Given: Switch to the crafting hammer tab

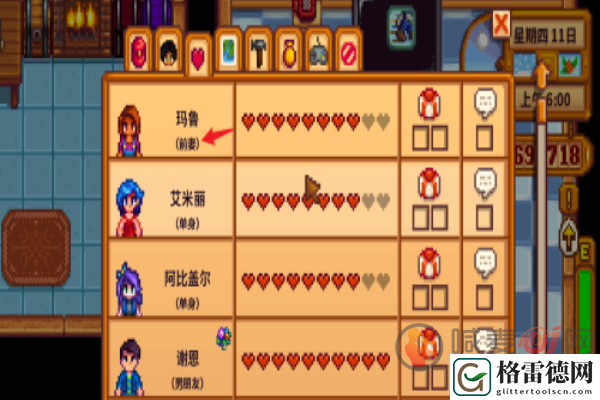Looking at the screenshot, I should [258, 52].
